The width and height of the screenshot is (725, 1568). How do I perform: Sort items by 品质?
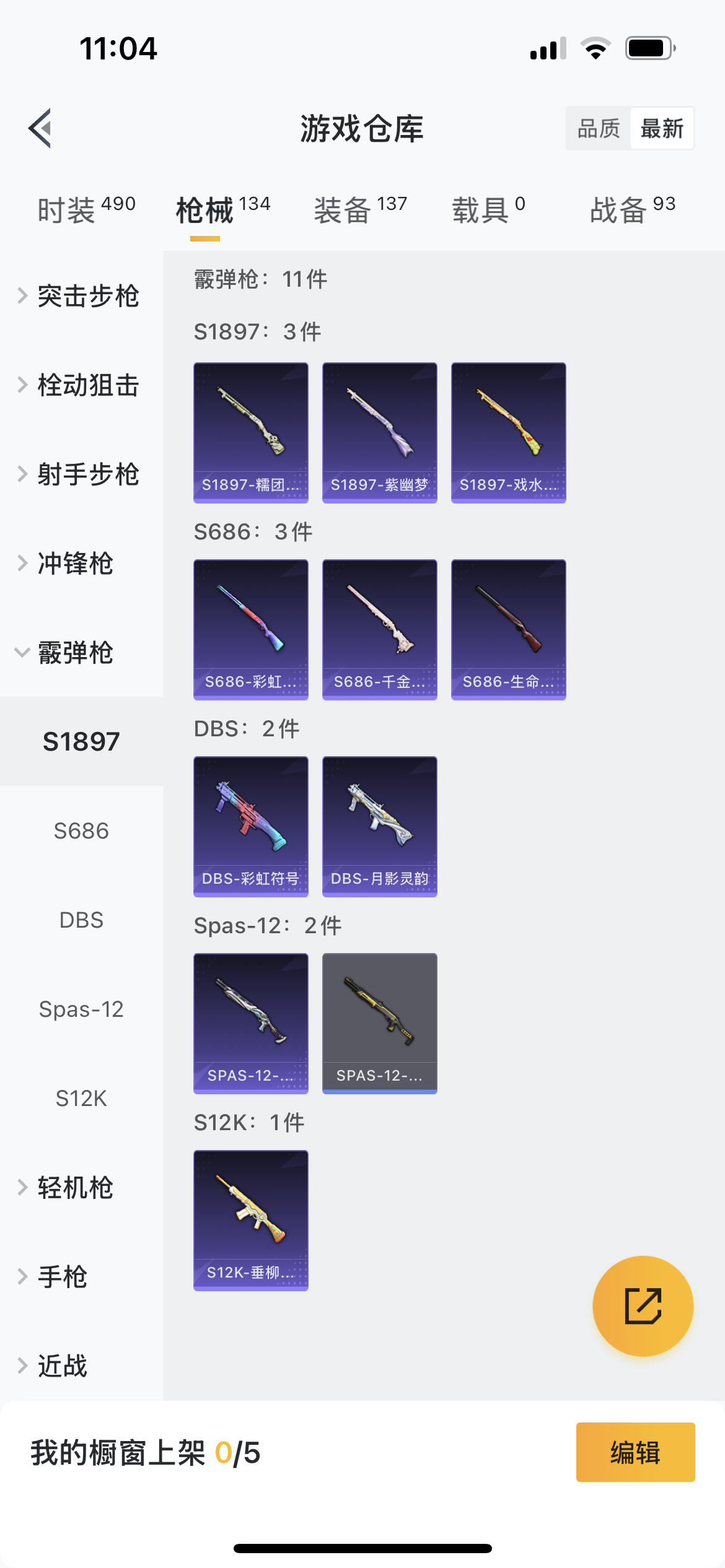click(x=599, y=129)
